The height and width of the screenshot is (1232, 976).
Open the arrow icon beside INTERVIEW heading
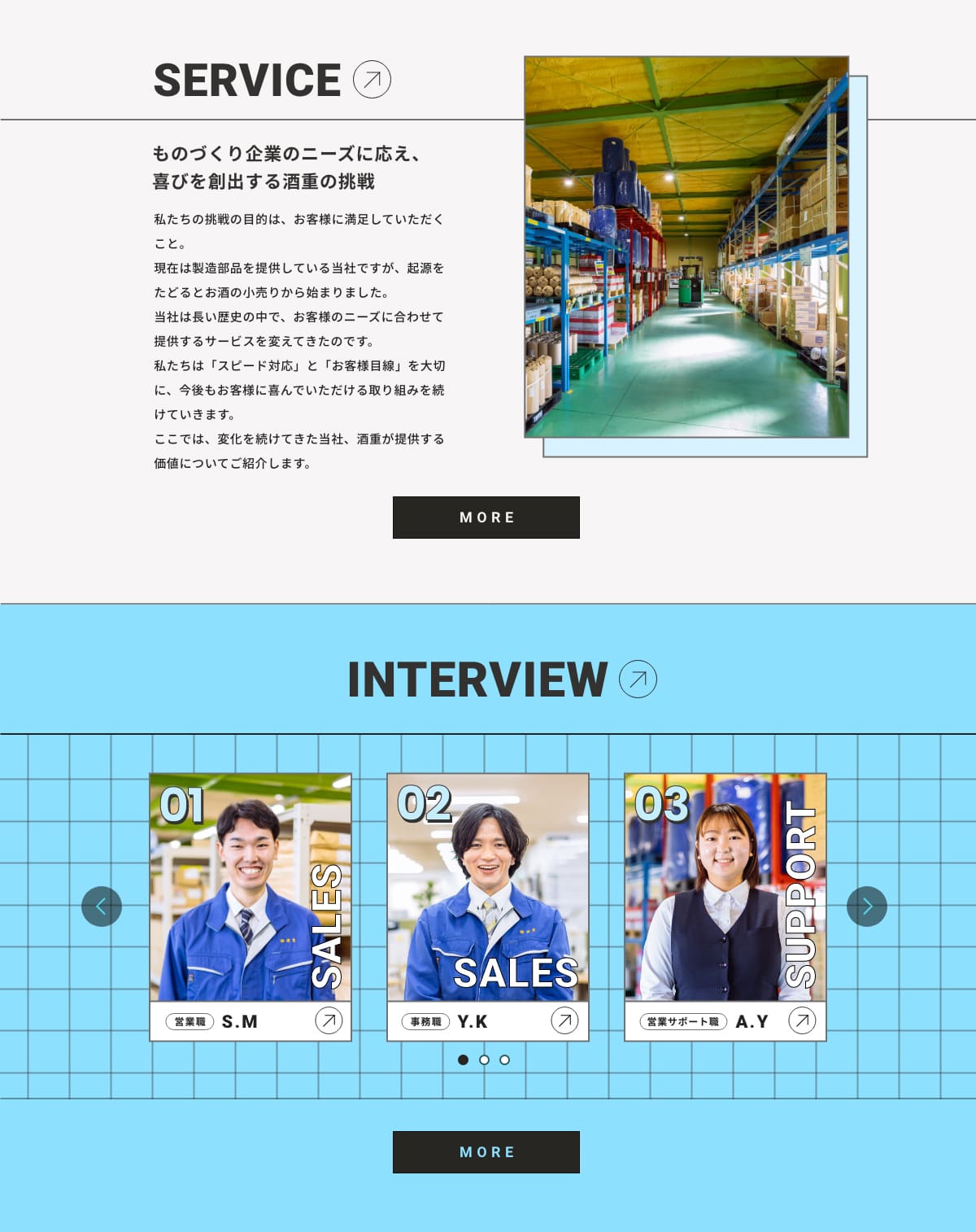click(x=638, y=679)
